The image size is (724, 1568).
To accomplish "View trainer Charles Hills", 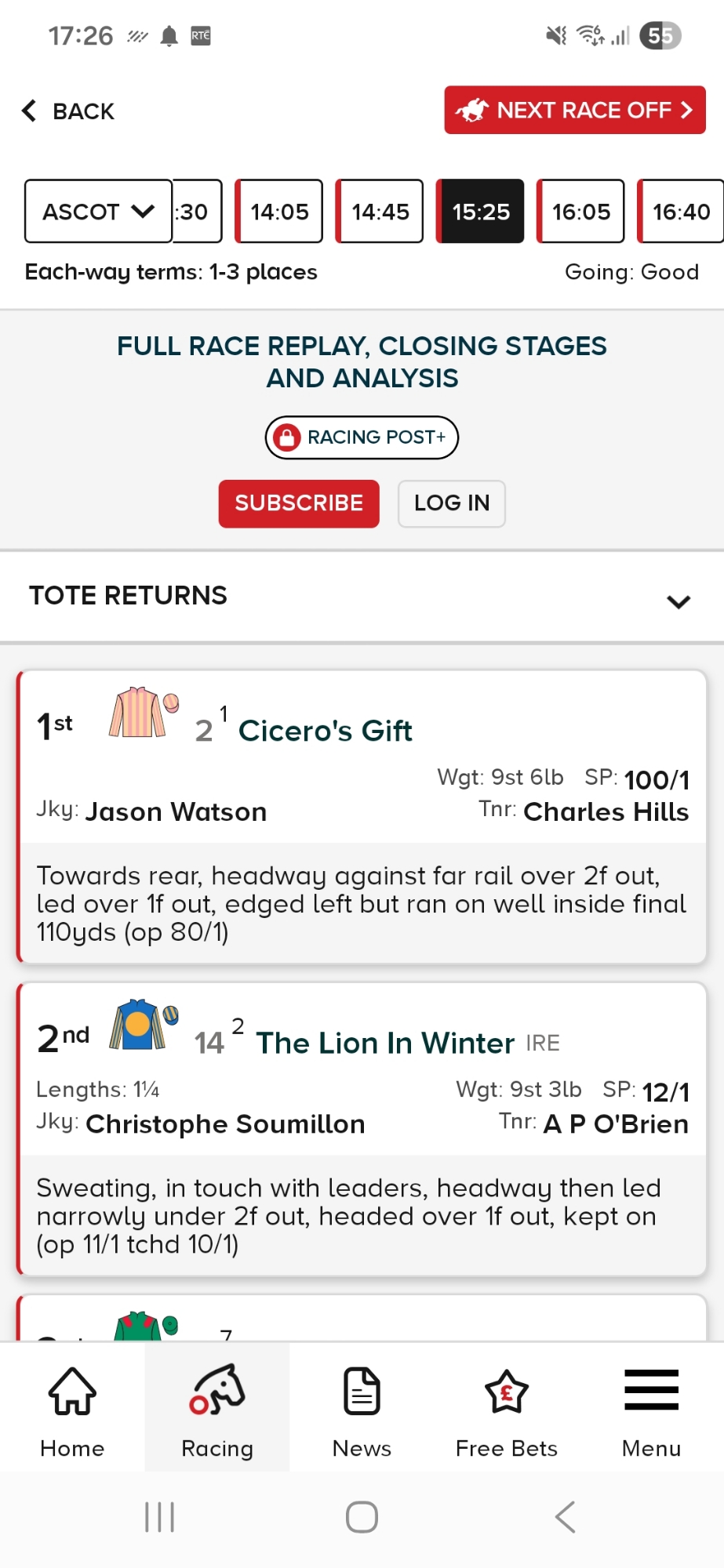I will tap(606, 811).
